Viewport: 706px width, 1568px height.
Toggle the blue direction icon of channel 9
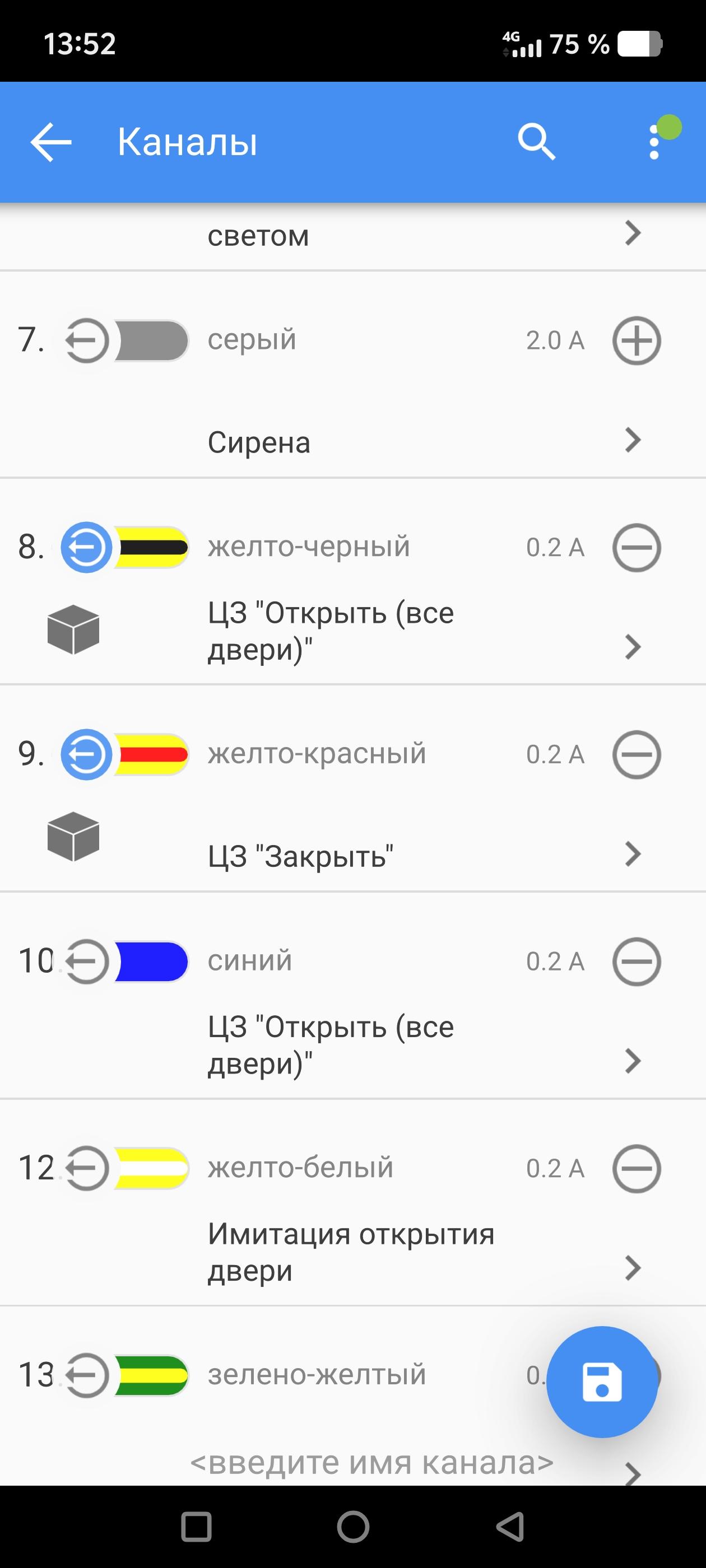click(x=86, y=754)
